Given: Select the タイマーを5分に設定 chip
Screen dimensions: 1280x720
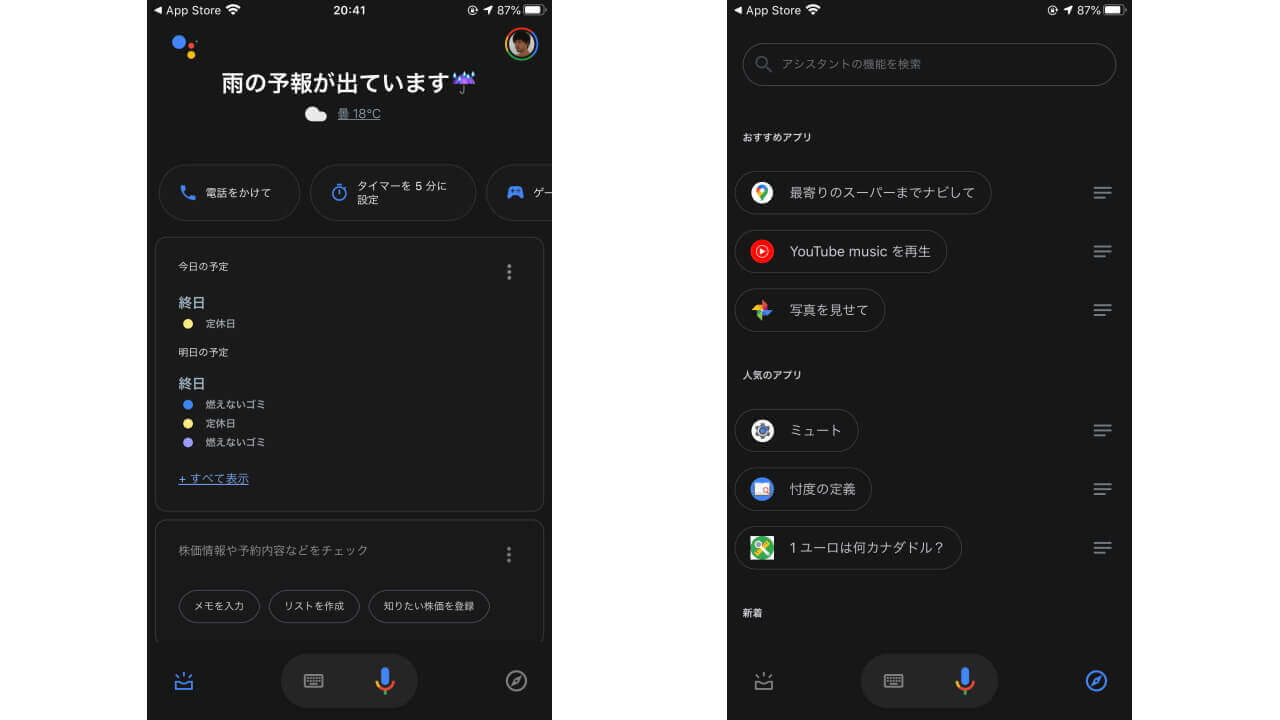Looking at the screenshot, I should point(392,193).
